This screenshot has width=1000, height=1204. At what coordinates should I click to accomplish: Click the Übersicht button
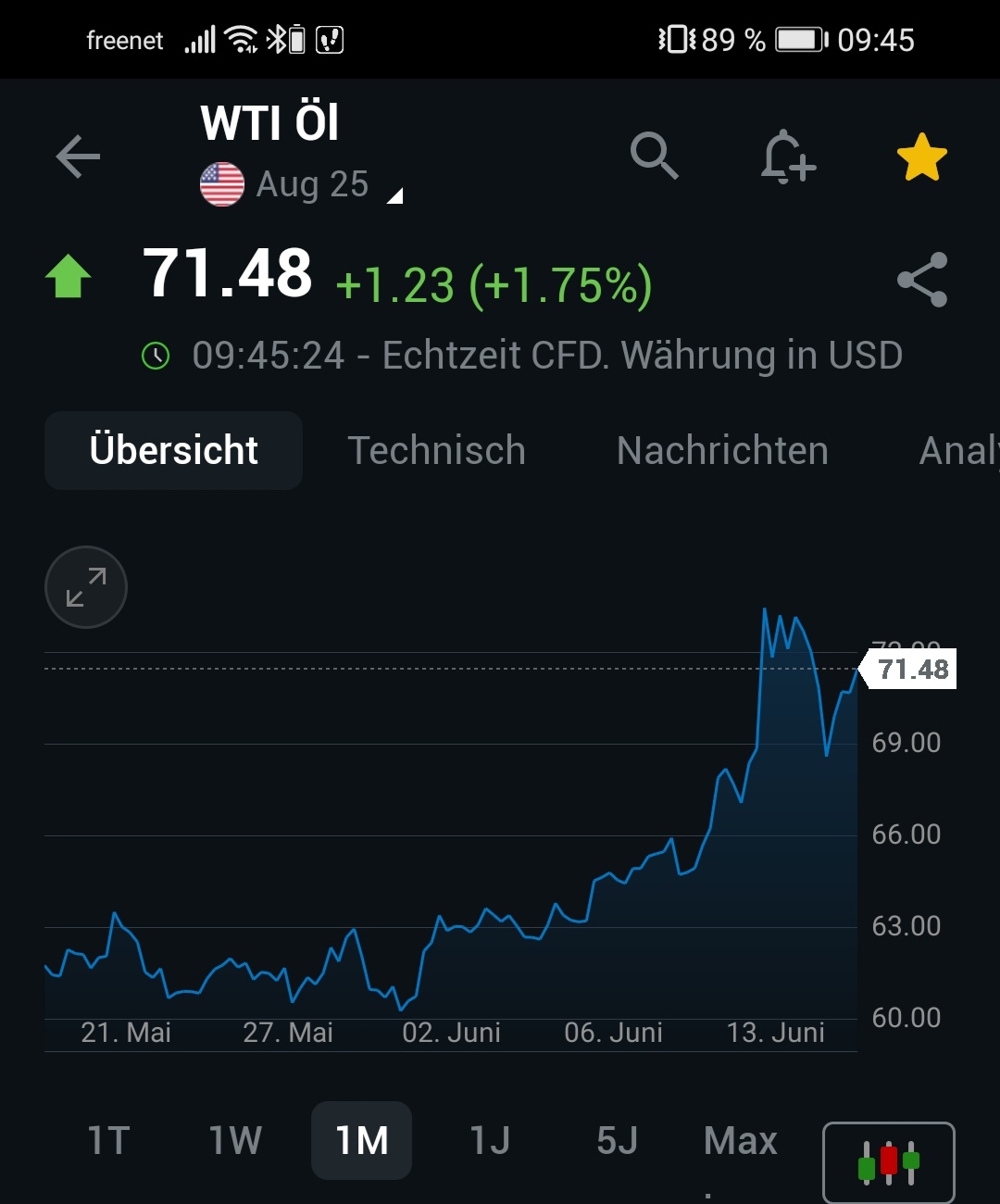[x=173, y=451]
